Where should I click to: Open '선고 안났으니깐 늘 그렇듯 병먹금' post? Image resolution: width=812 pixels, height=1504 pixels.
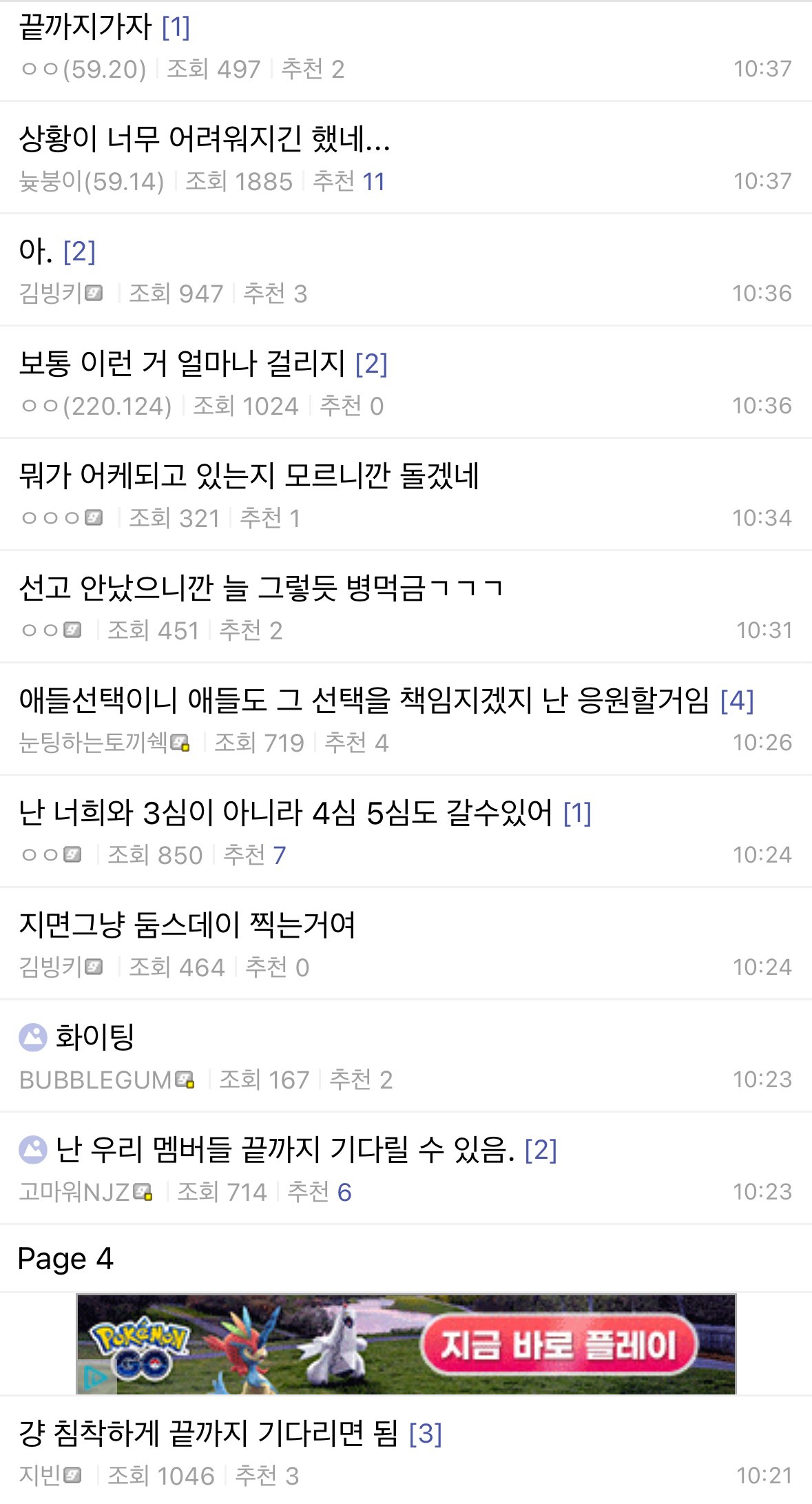coord(260,588)
